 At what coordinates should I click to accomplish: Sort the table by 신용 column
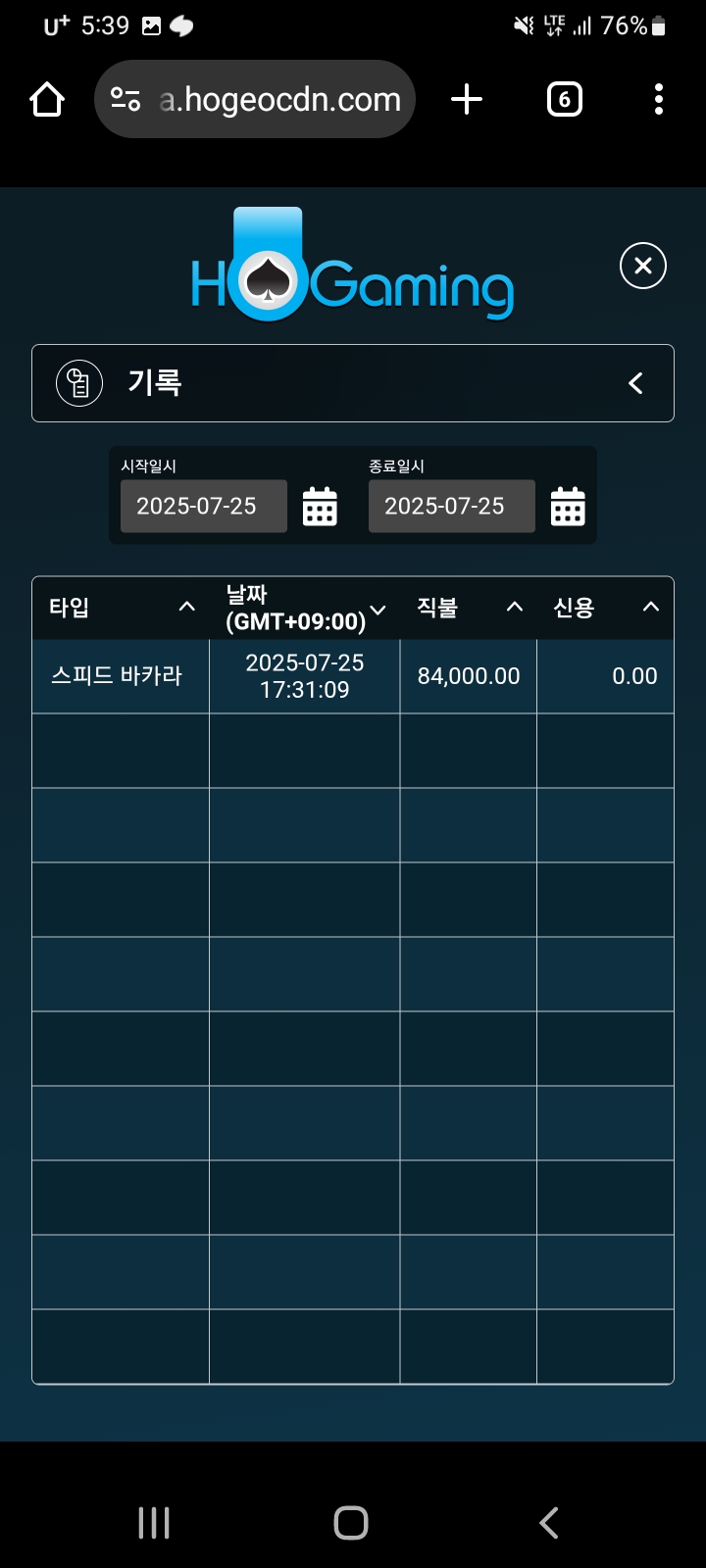650,608
